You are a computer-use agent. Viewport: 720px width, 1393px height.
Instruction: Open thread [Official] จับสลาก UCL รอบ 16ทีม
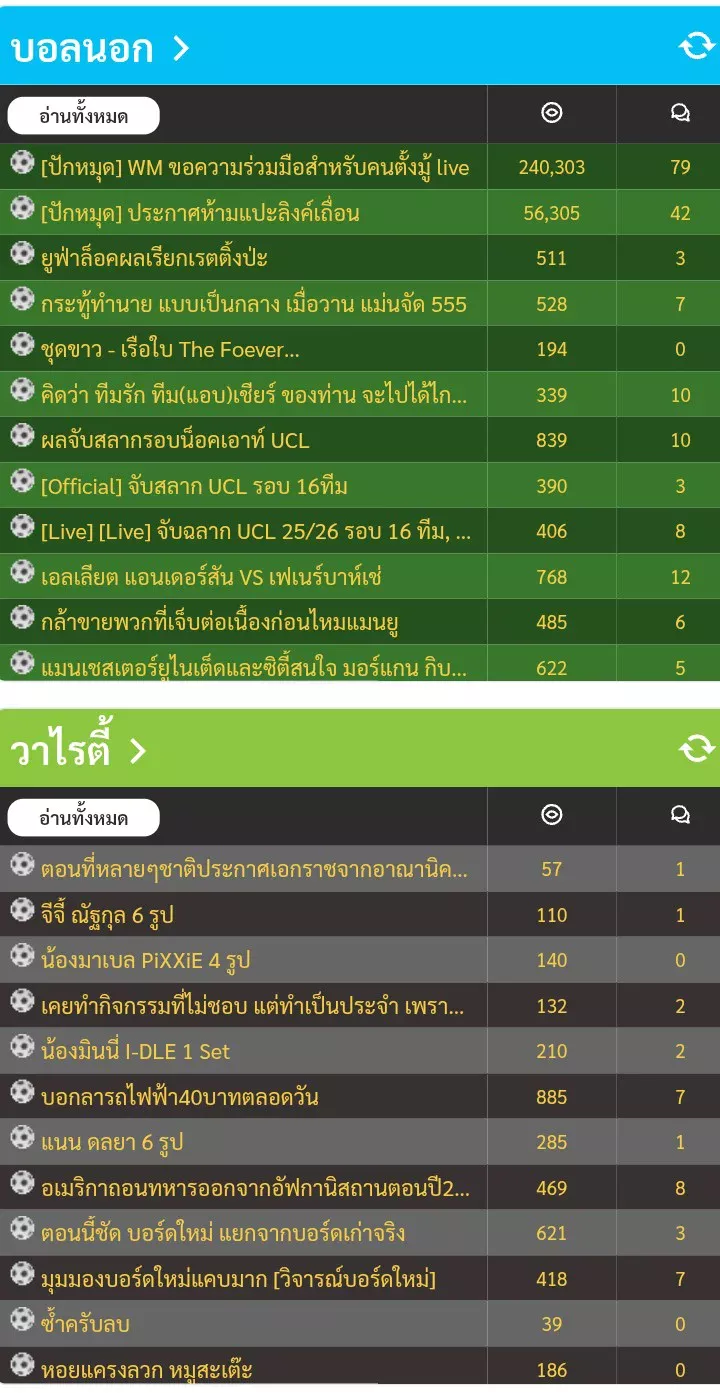[x=194, y=486]
